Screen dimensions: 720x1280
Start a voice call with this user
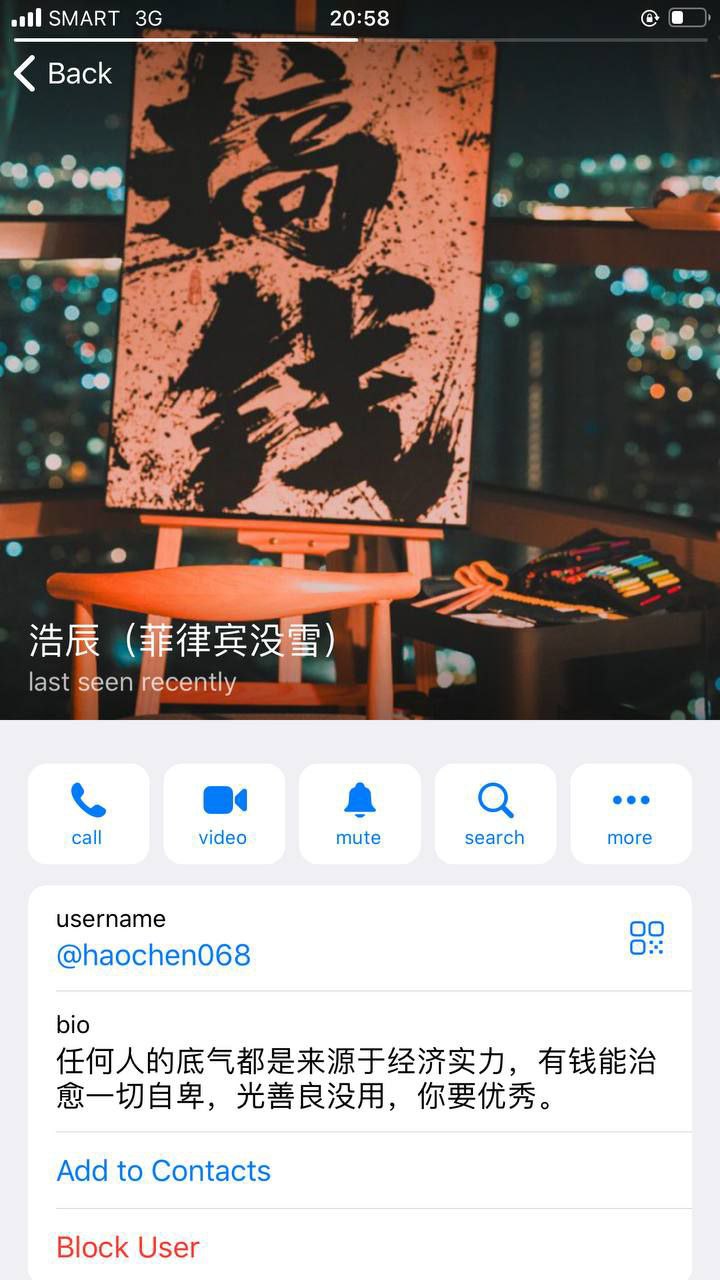[x=88, y=814]
